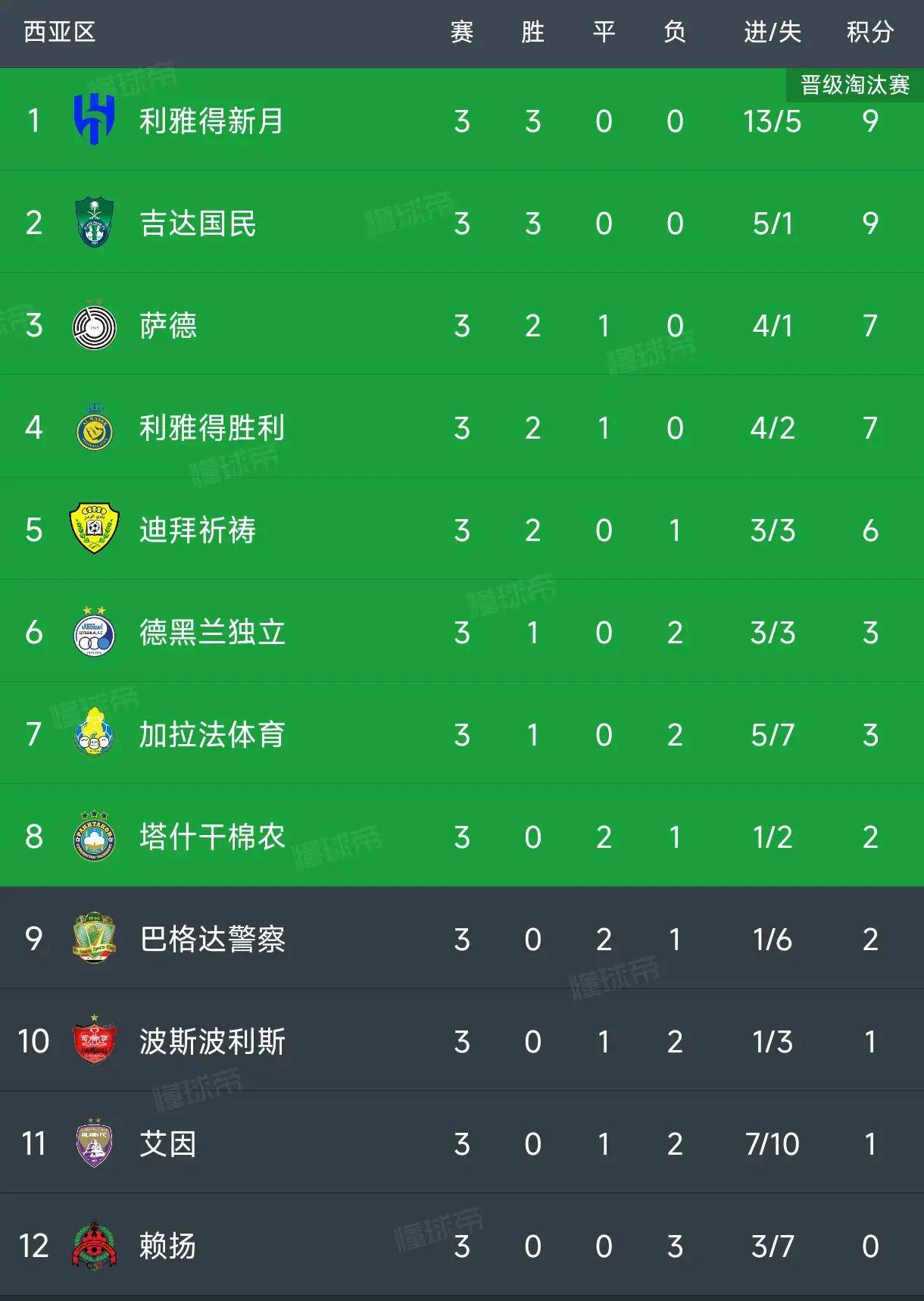Viewport: 924px width, 1301px height.
Task: Click the 巴格达警察 club crest
Action: click(x=92, y=940)
